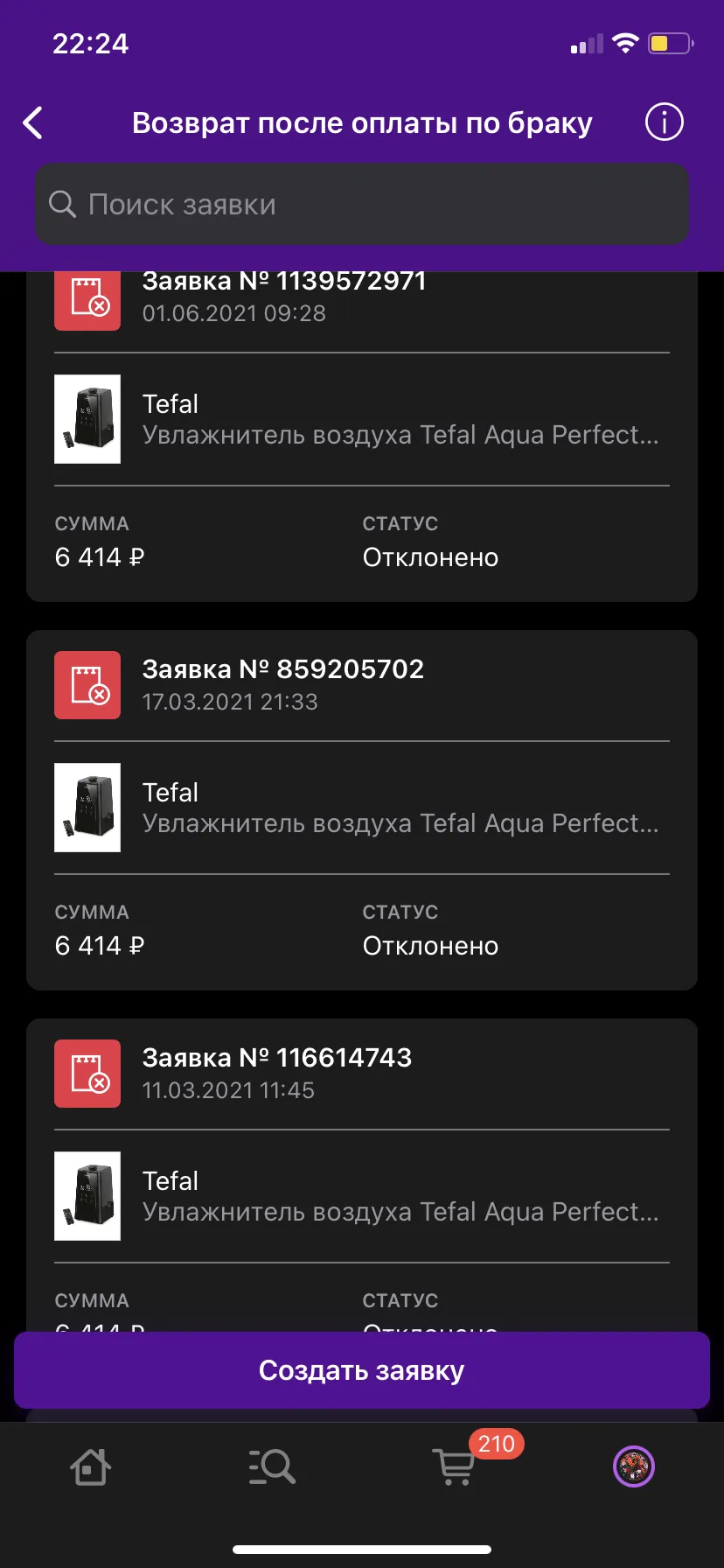Open request № 859205702
This screenshot has height=1568, width=724.
[x=362, y=810]
